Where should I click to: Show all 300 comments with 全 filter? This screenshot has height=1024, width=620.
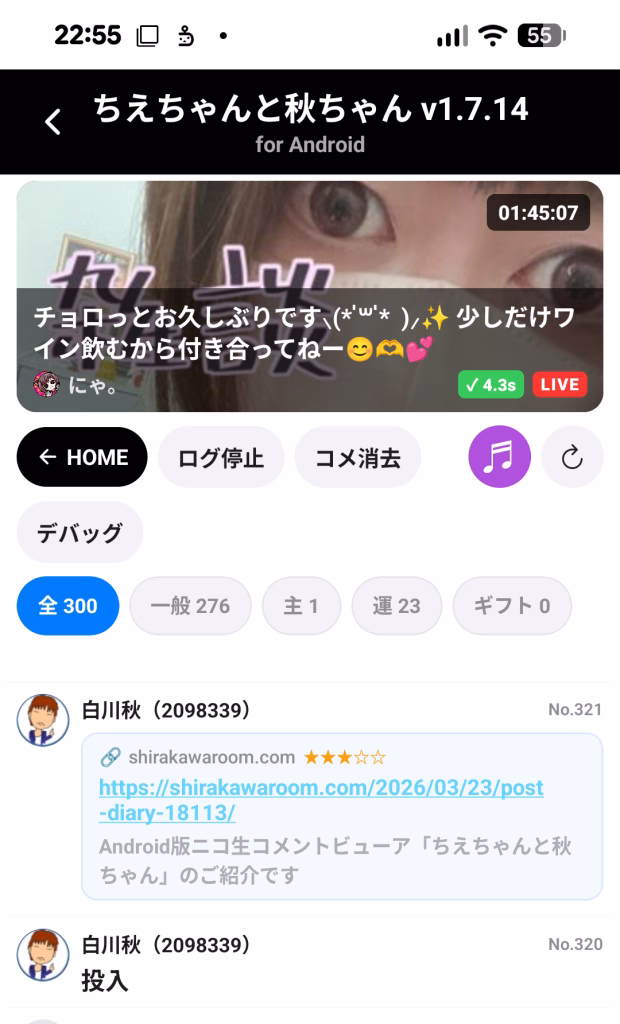[x=68, y=606]
